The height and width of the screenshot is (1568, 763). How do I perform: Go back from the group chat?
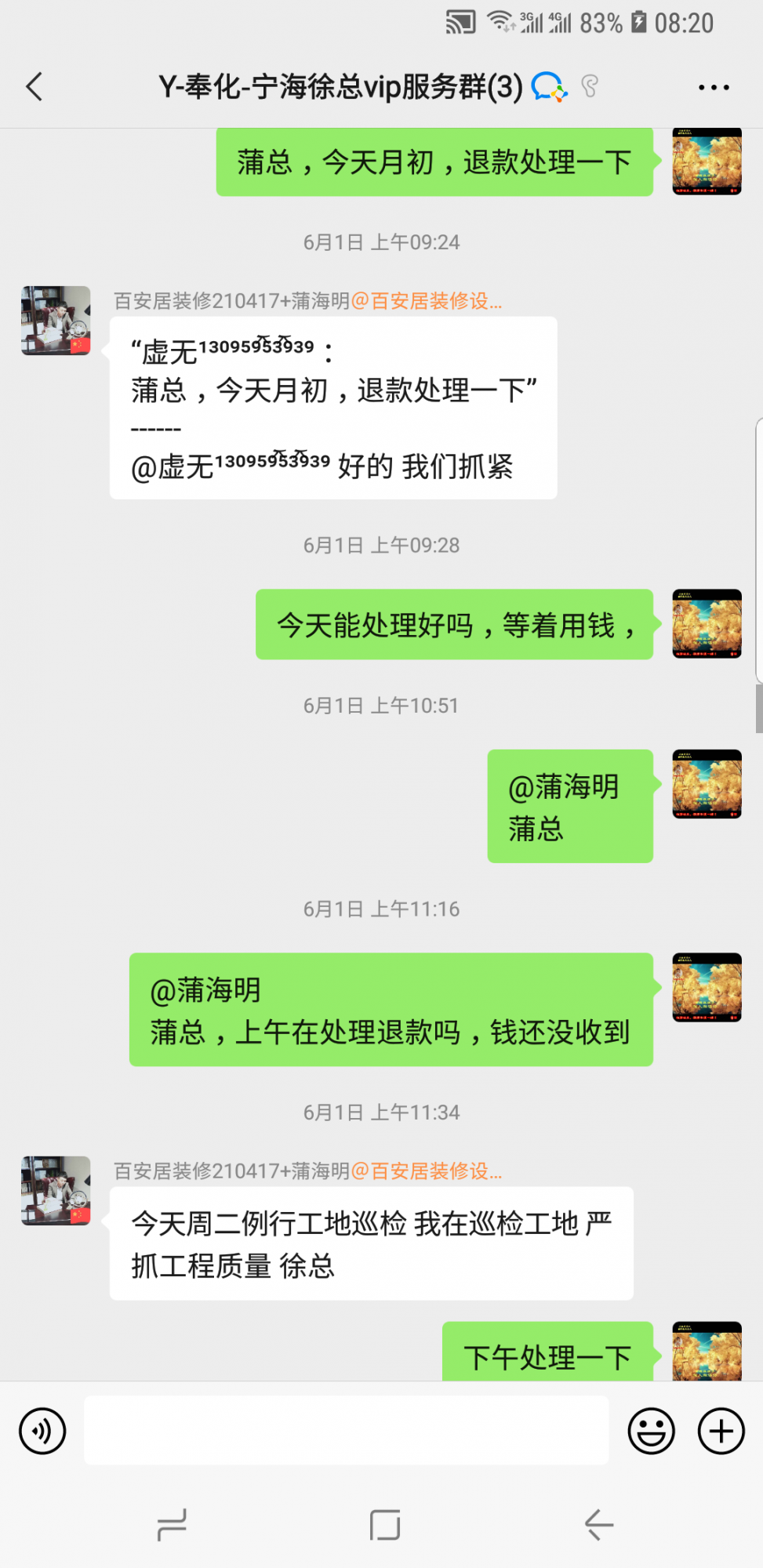coord(35,87)
